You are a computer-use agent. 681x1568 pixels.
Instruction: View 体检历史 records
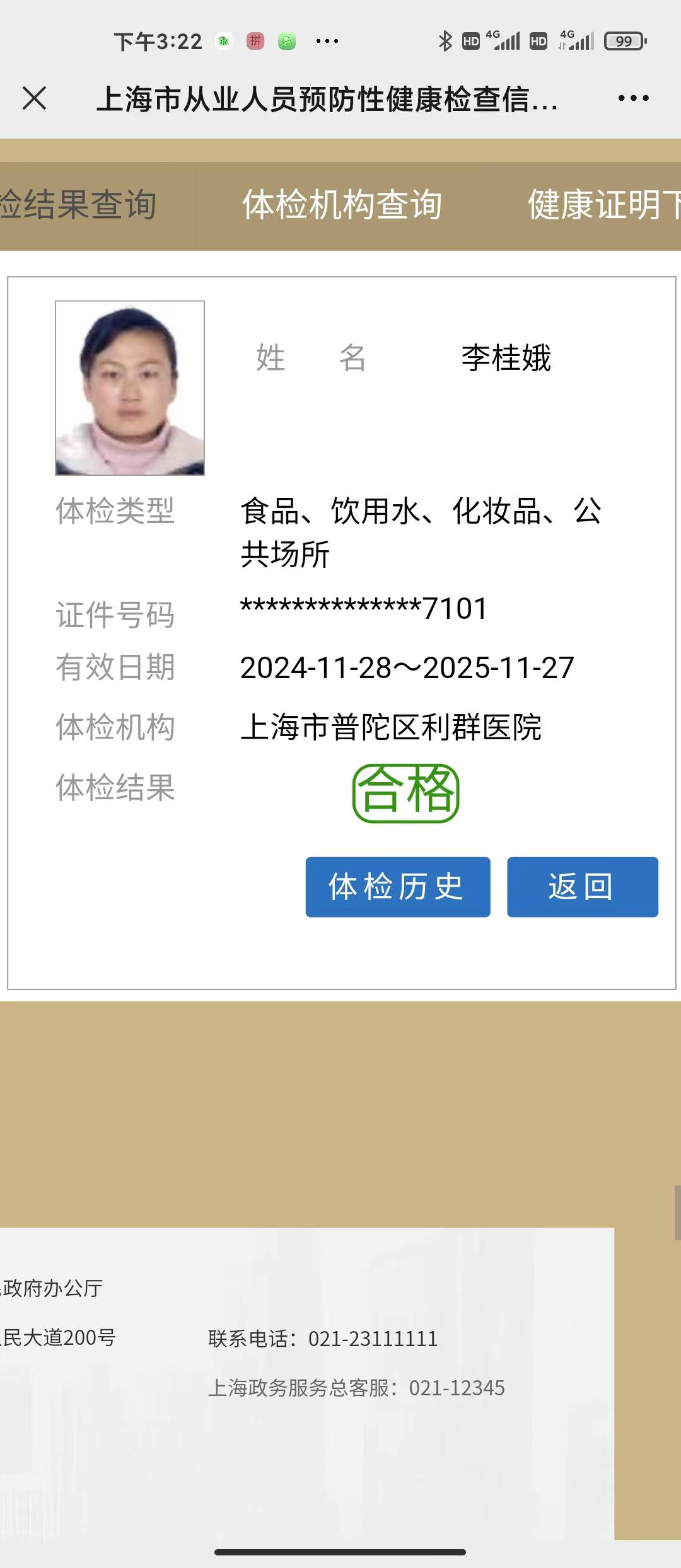point(397,887)
